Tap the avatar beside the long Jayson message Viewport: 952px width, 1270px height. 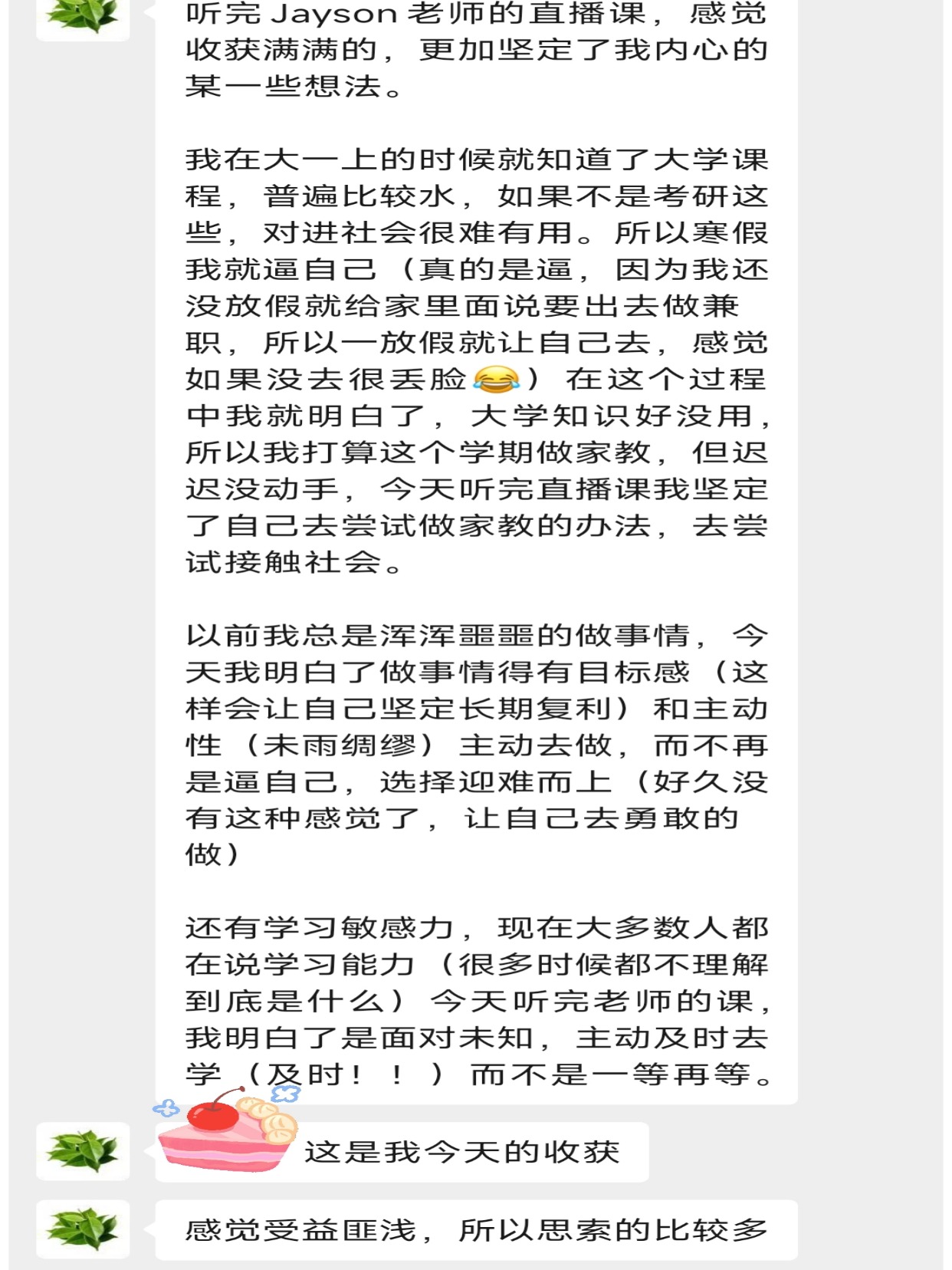coord(83,19)
